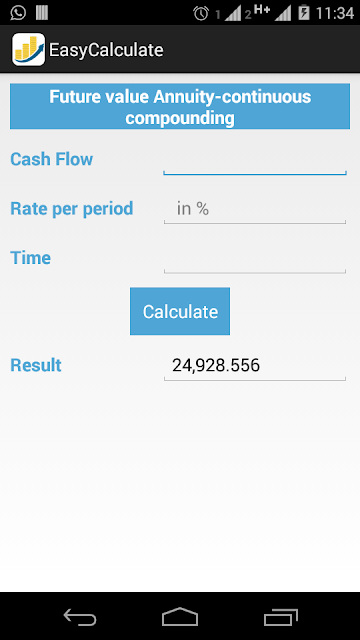
Task: Tap the Result field showing 24,928.556
Action: tap(255, 366)
